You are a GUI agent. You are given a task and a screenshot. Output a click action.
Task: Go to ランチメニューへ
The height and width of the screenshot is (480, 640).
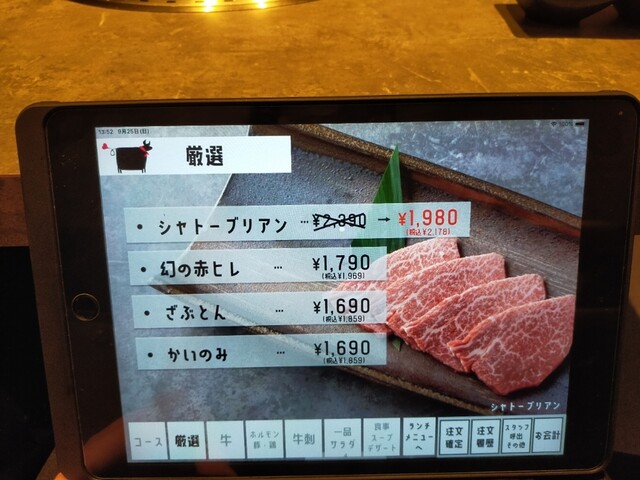click(417, 437)
